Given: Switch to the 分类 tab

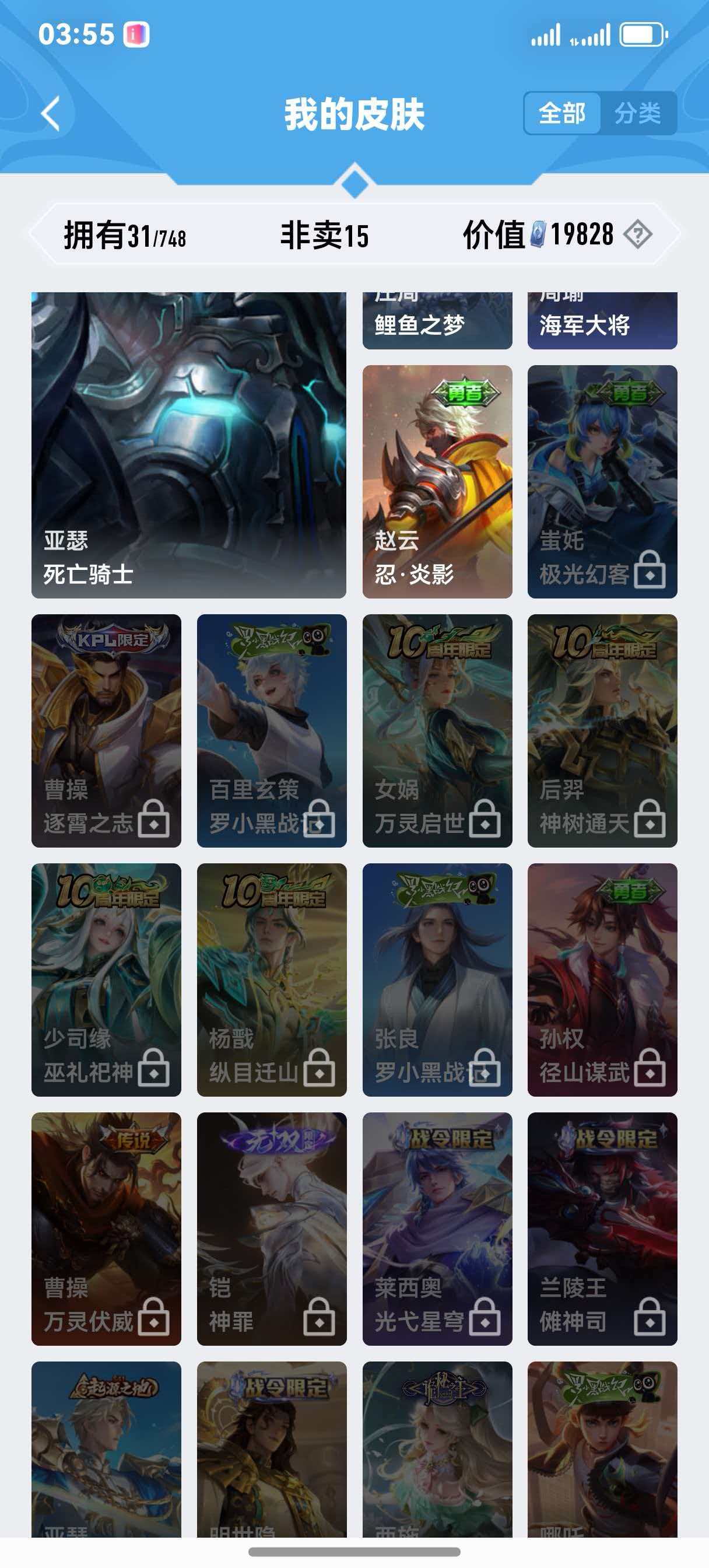Looking at the screenshot, I should tap(637, 113).
